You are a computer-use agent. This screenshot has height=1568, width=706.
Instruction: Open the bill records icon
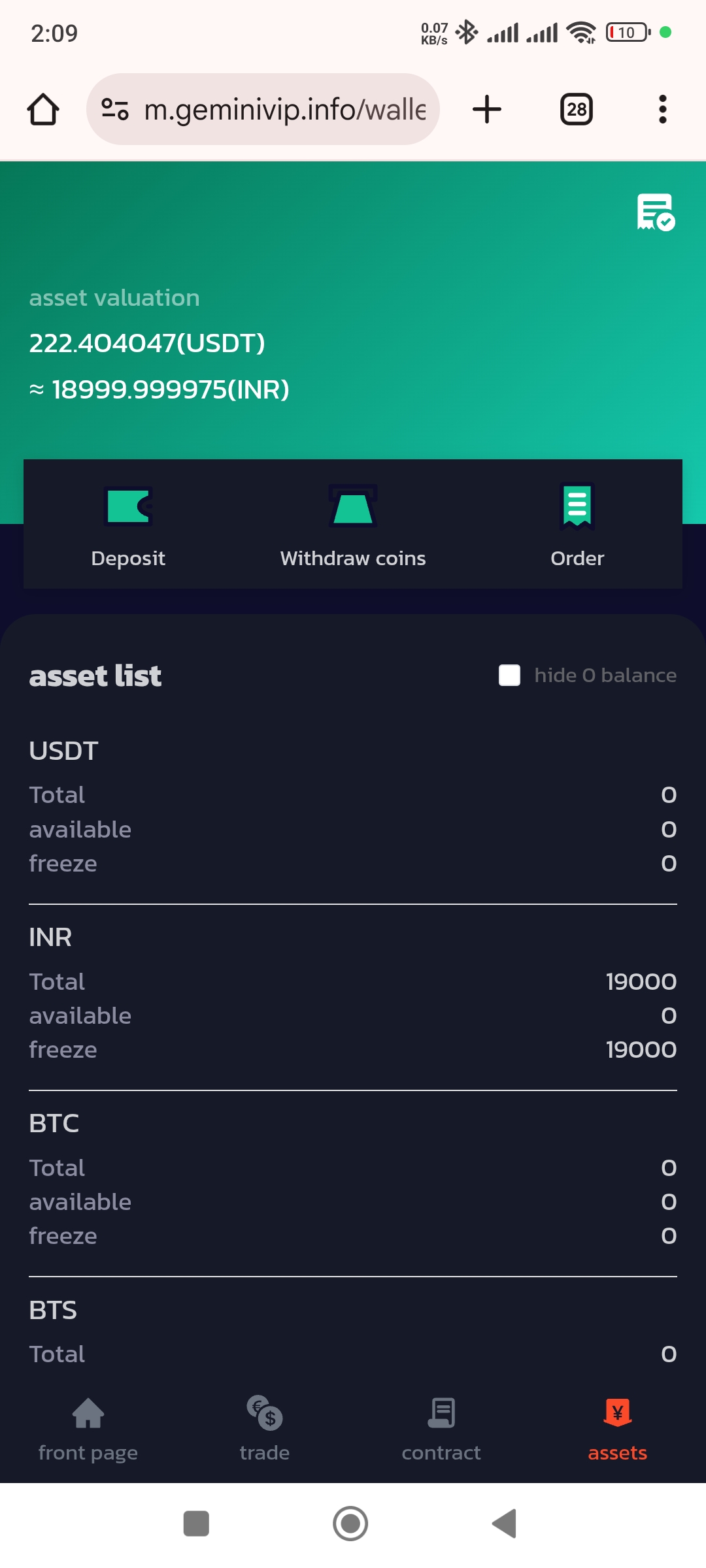tap(656, 212)
